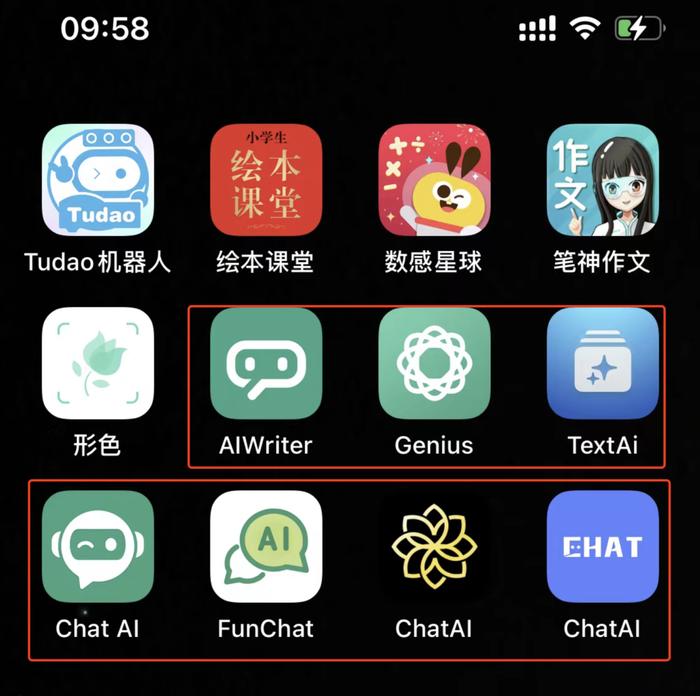Open ChatAI with the golden flower icon
The width and height of the screenshot is (700, 696).
pos(434,546)
